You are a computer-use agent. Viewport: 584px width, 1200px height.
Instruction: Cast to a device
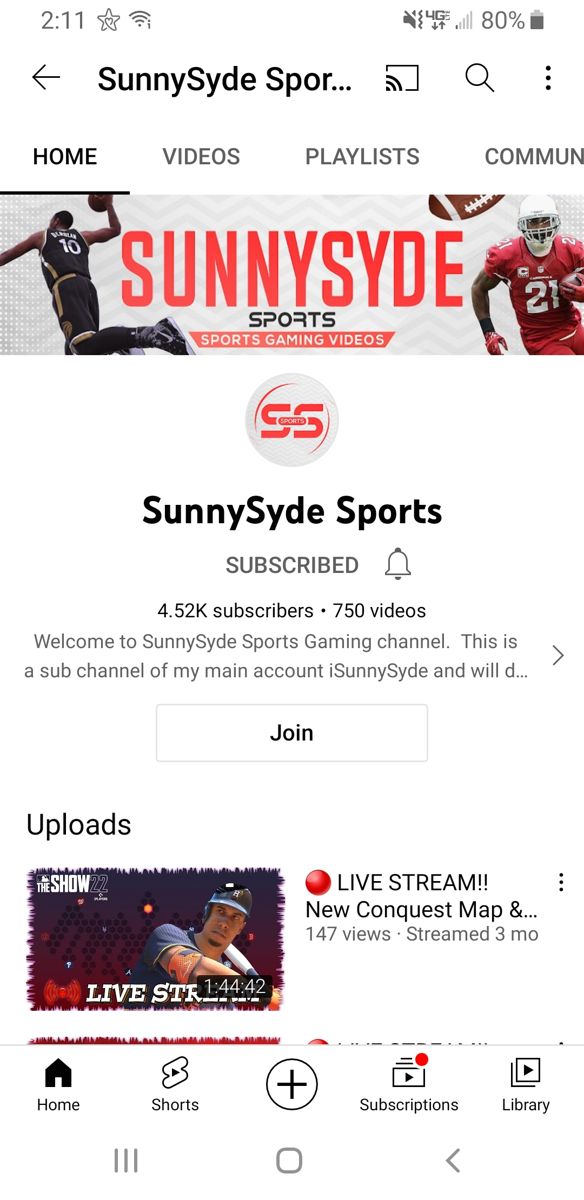click(402, 78)
